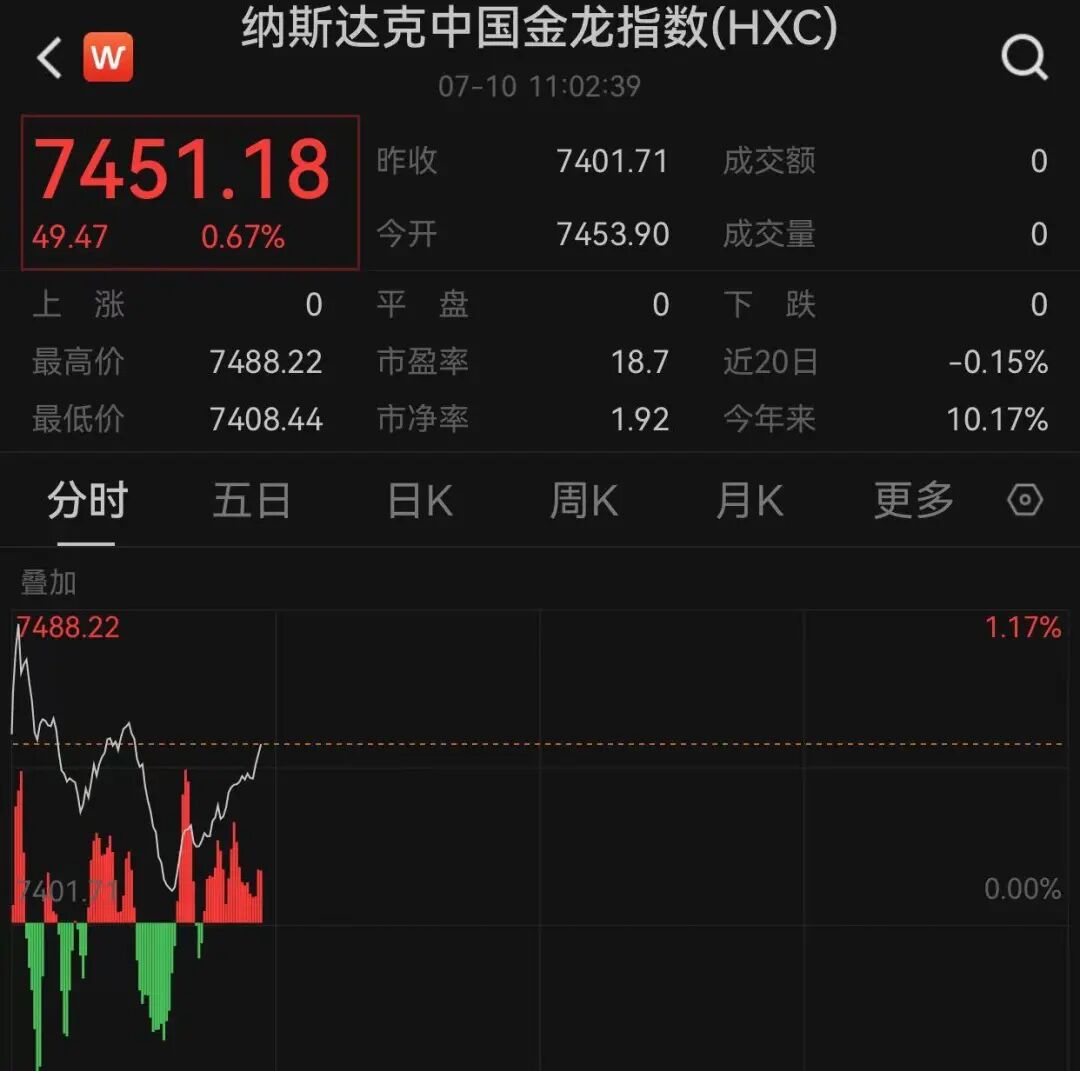
Task: Expand the 更多 chart options
Action: (914, 500)
